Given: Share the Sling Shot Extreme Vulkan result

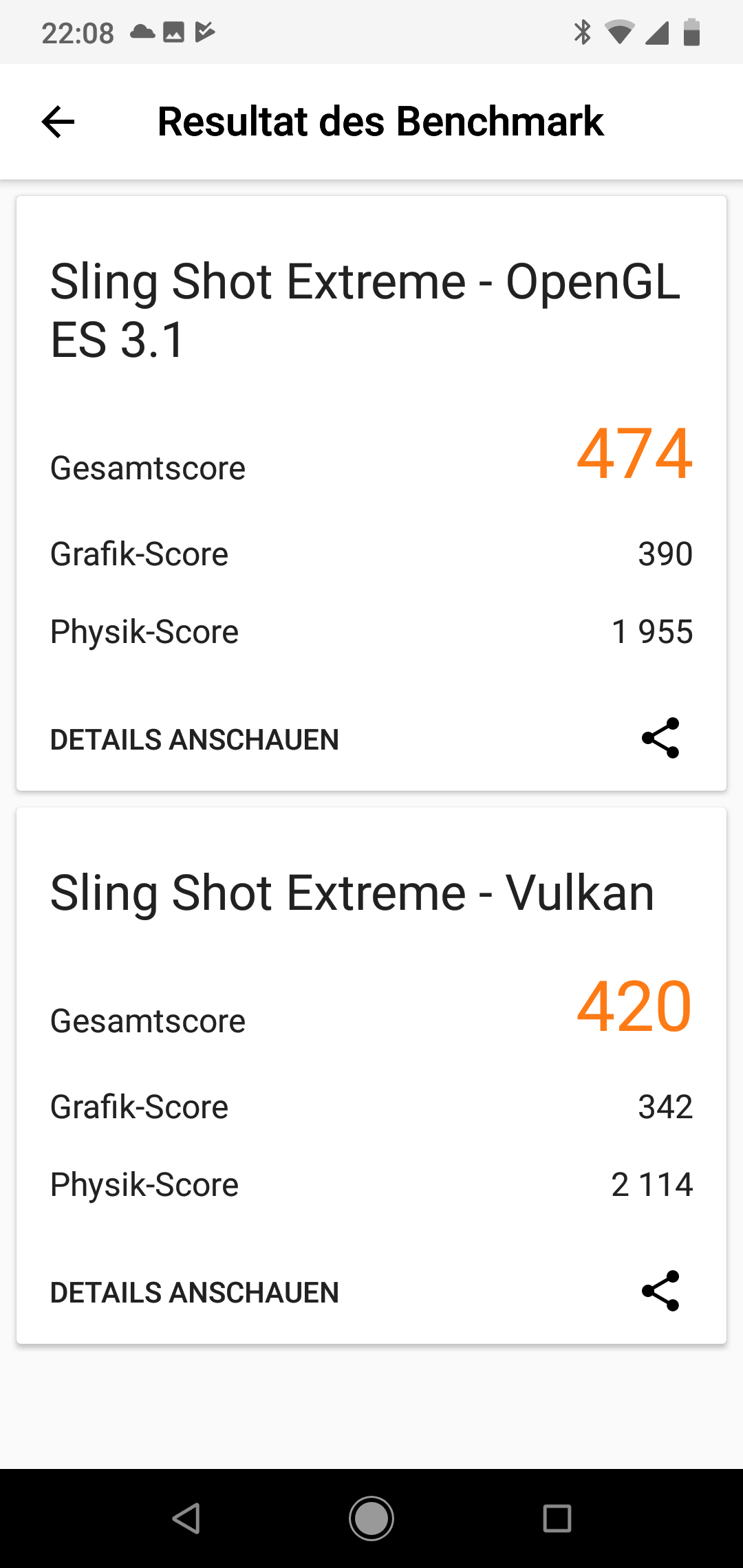Looking at the screenshot, I should (660, 1291).
